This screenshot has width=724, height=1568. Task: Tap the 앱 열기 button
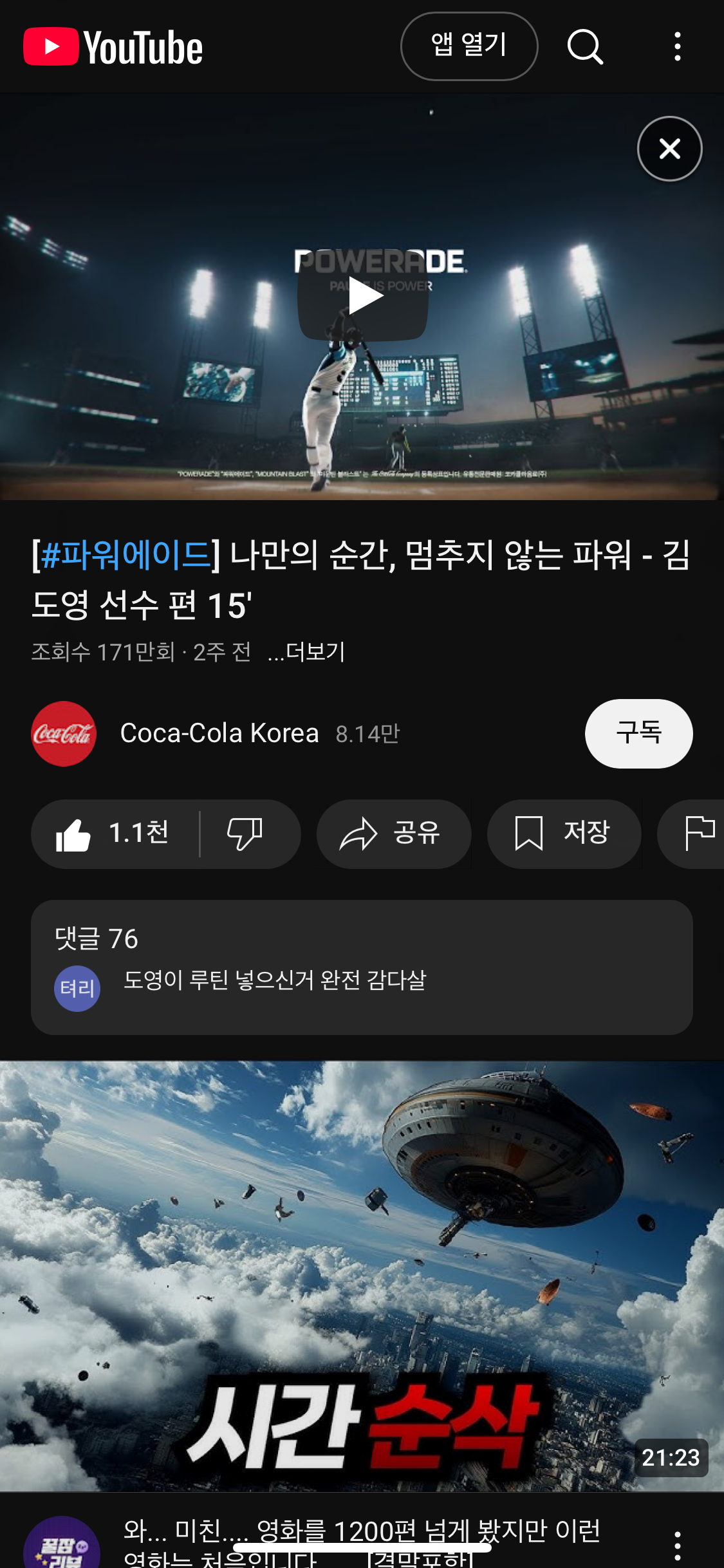[x=469, y=46]
